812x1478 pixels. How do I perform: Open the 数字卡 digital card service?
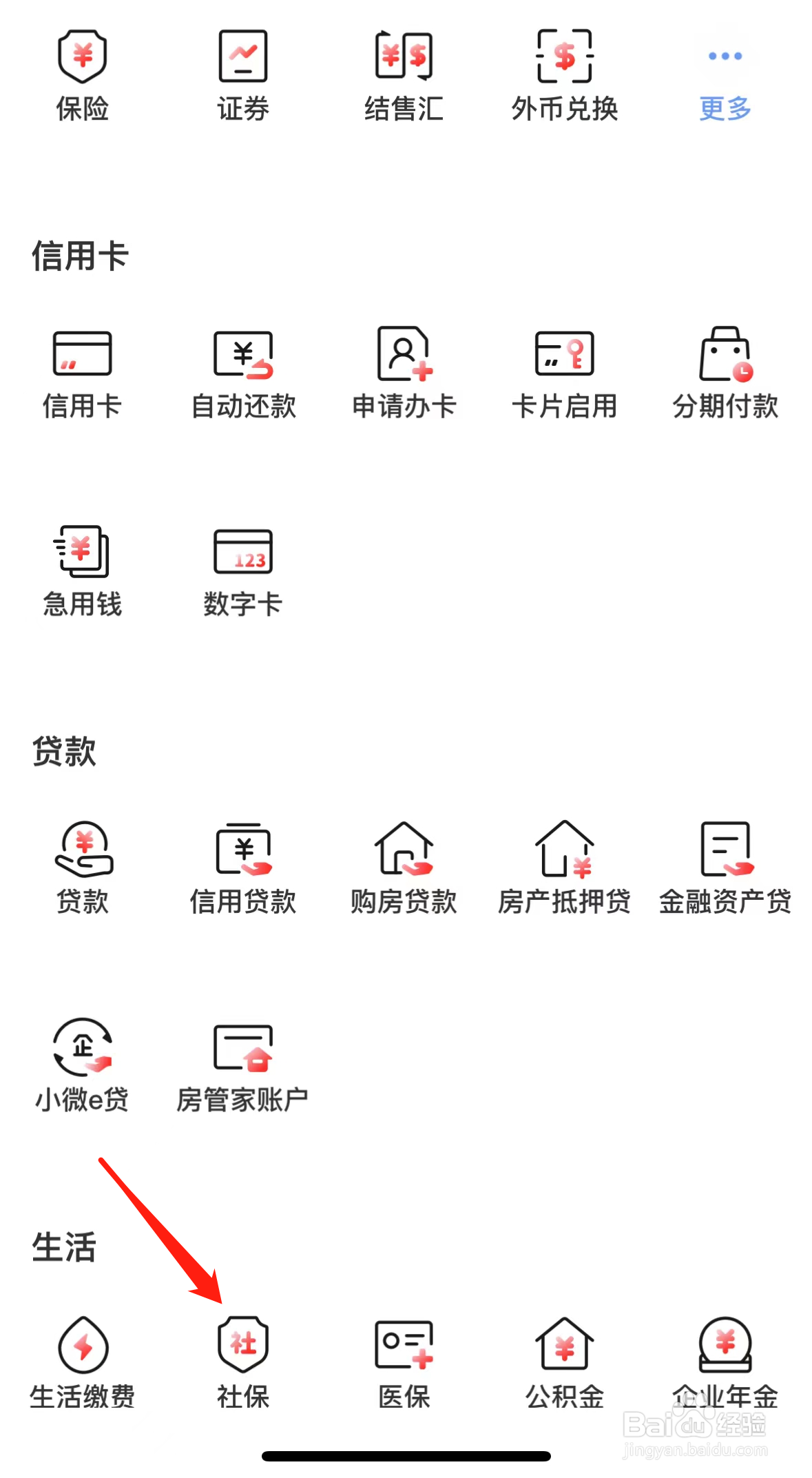click(242, 572)
